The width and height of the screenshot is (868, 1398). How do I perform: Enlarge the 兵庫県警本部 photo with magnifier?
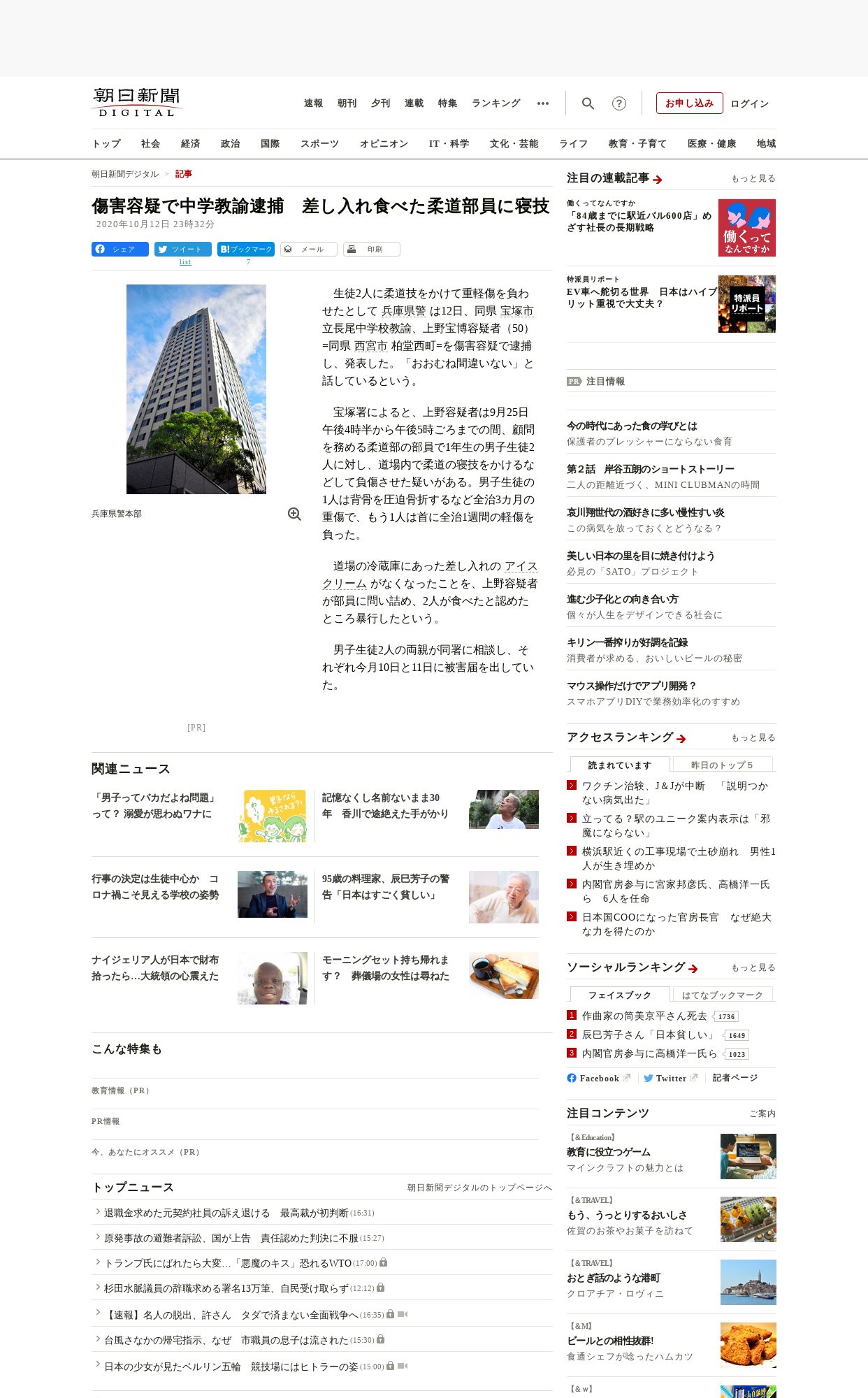294,514
